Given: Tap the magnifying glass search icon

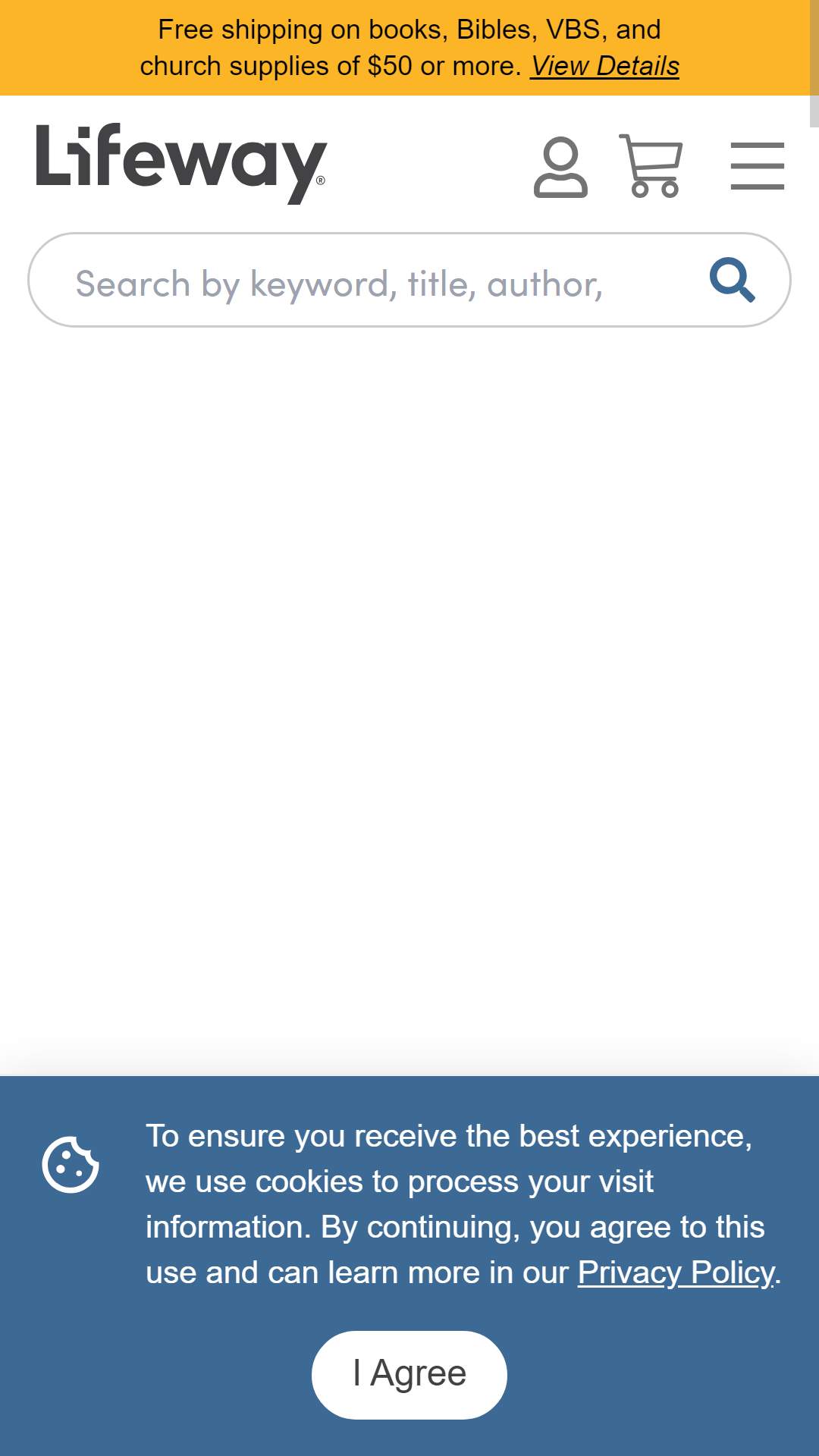Looking at the screenshot, I should tap(733, 280).
